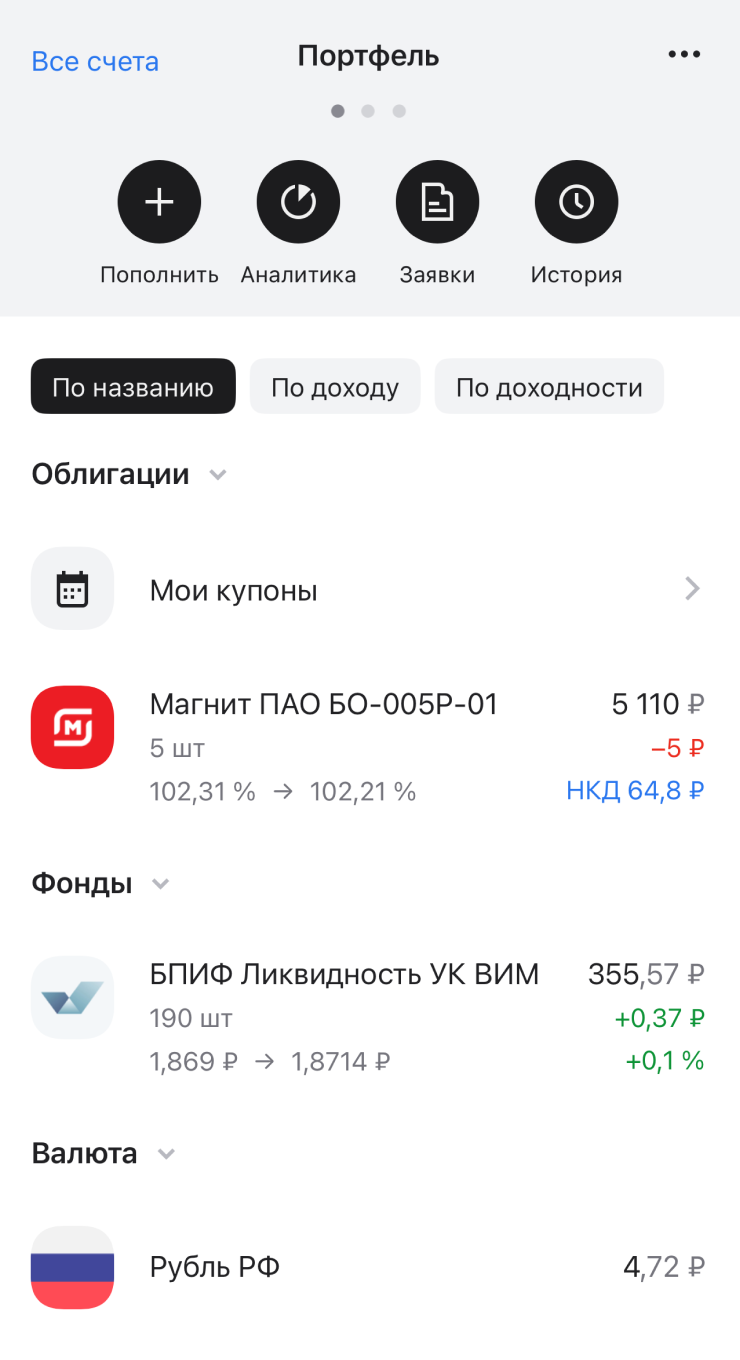The image size is (740, 1360).
Task: Open the three-dot overflow menu
Action: click(684, 55)
